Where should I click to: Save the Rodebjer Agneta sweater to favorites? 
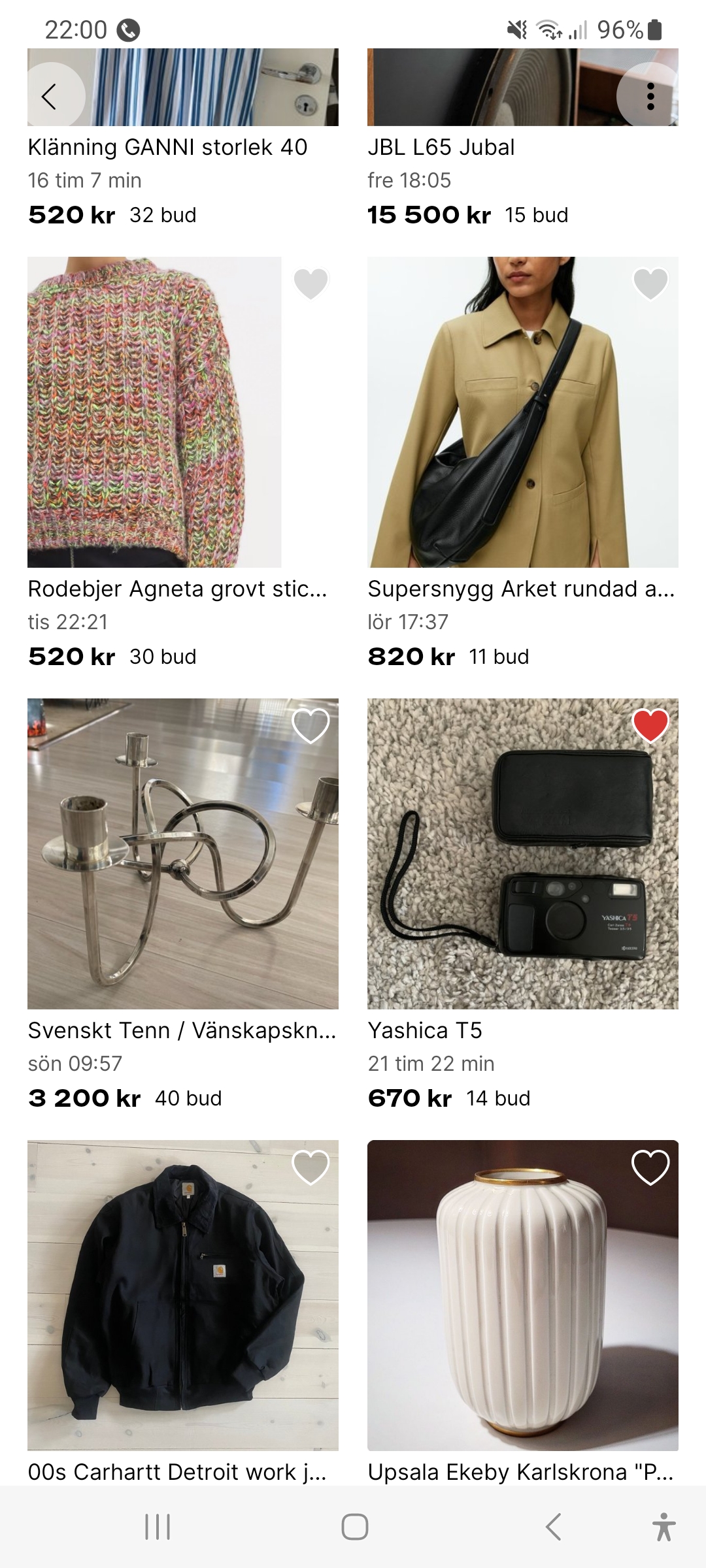(x=311, y=284)
